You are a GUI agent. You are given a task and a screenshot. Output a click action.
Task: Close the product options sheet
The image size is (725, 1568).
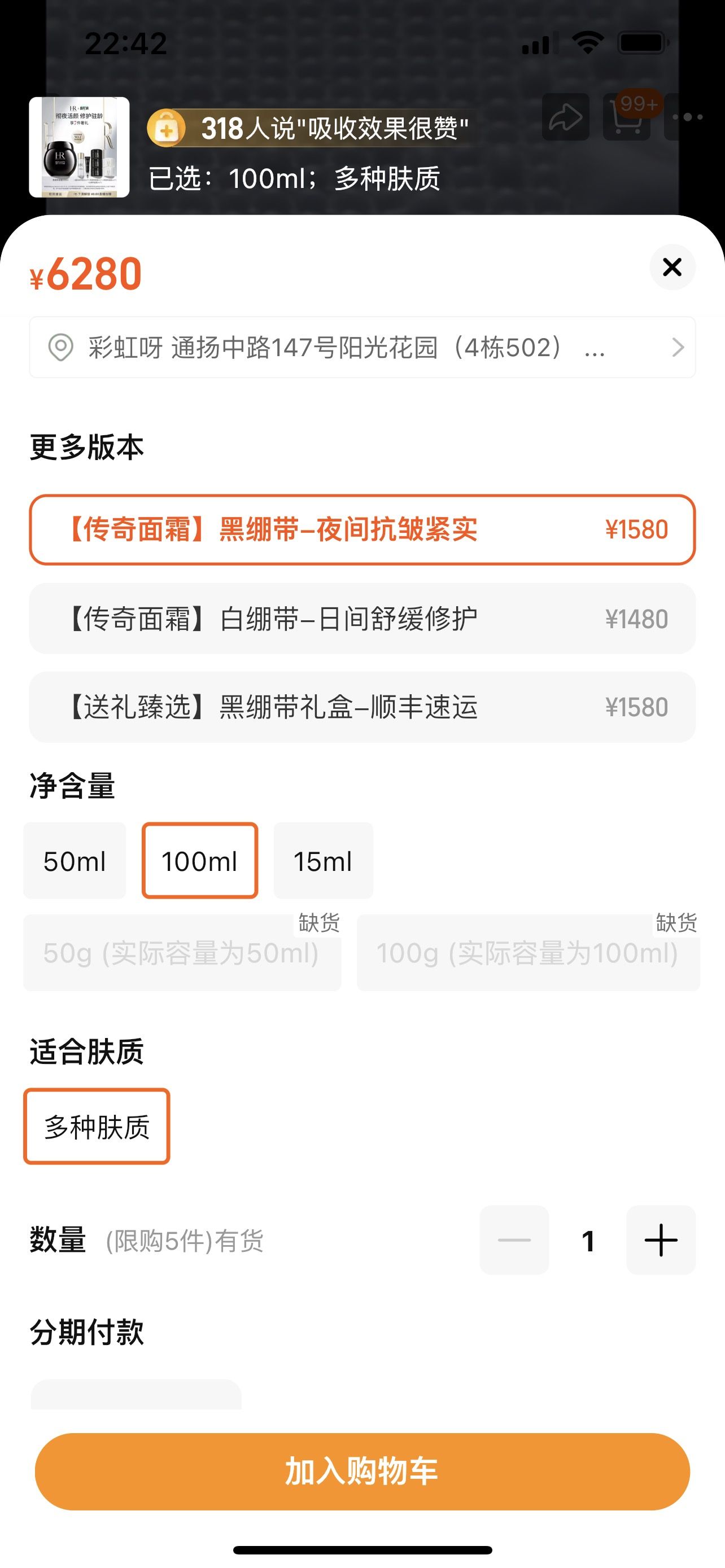672,267
